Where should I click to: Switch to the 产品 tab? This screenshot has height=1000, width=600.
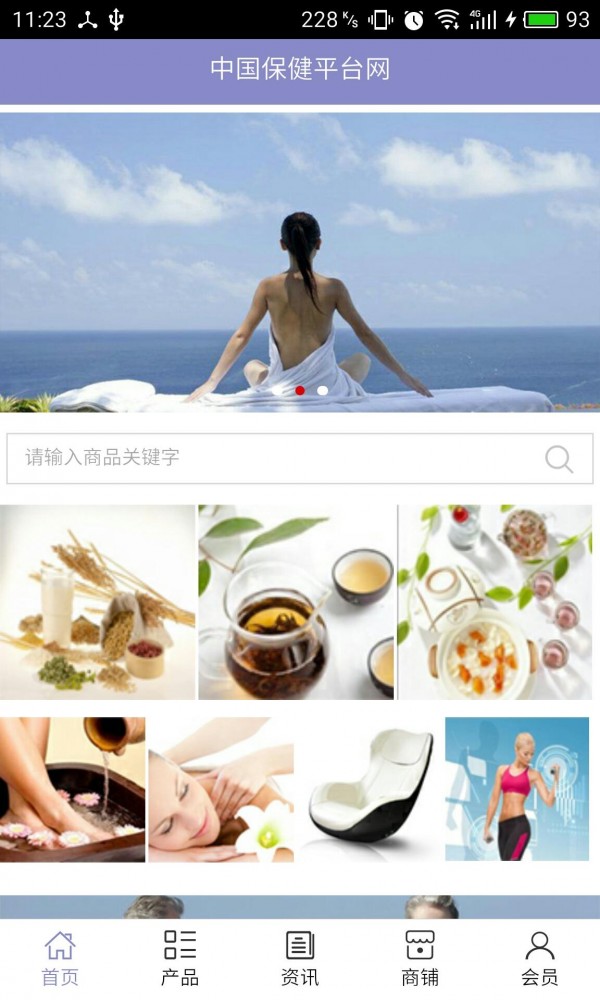(180, 958)
